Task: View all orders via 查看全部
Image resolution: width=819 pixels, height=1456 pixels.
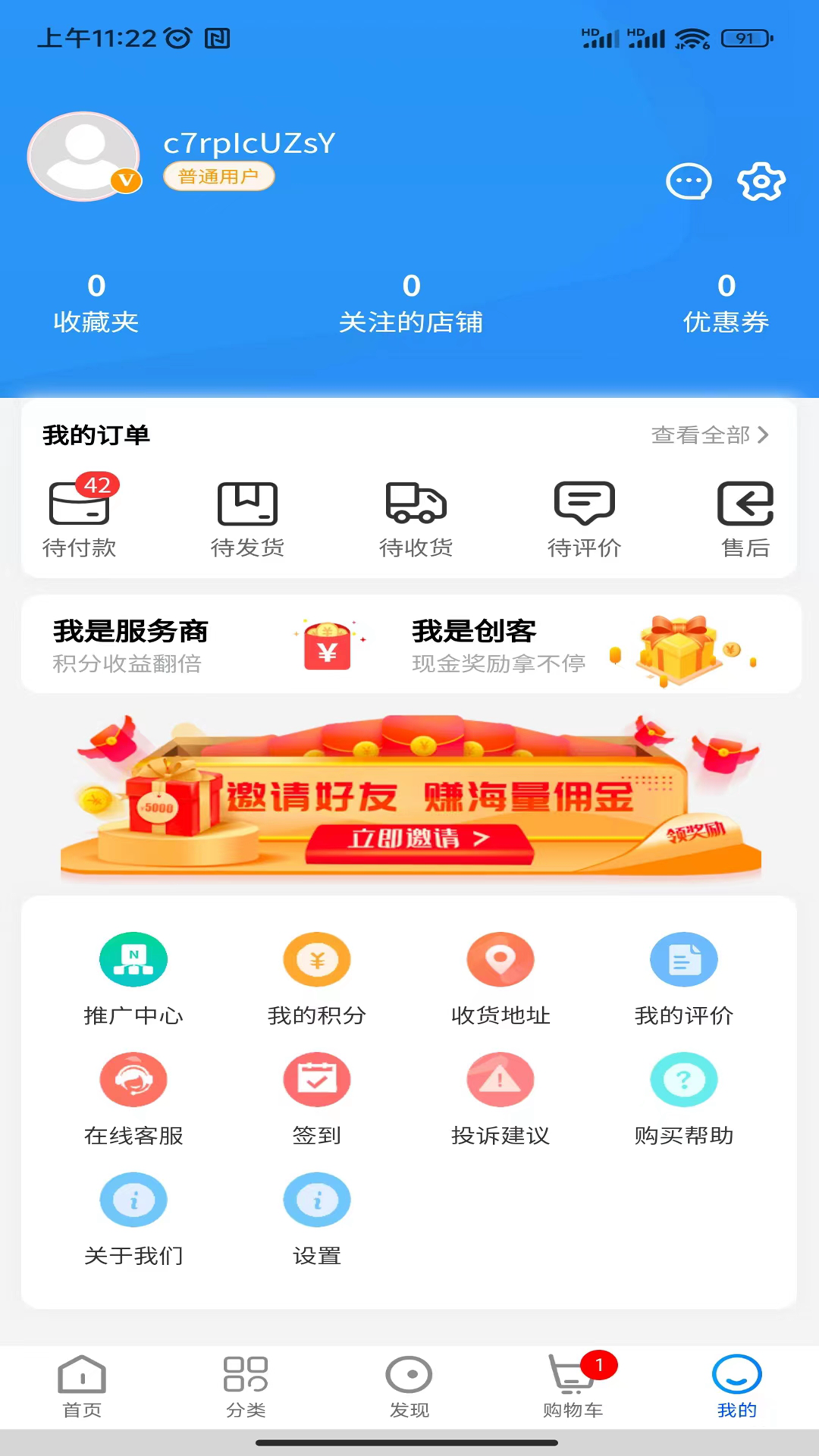Action: (710, 435)
